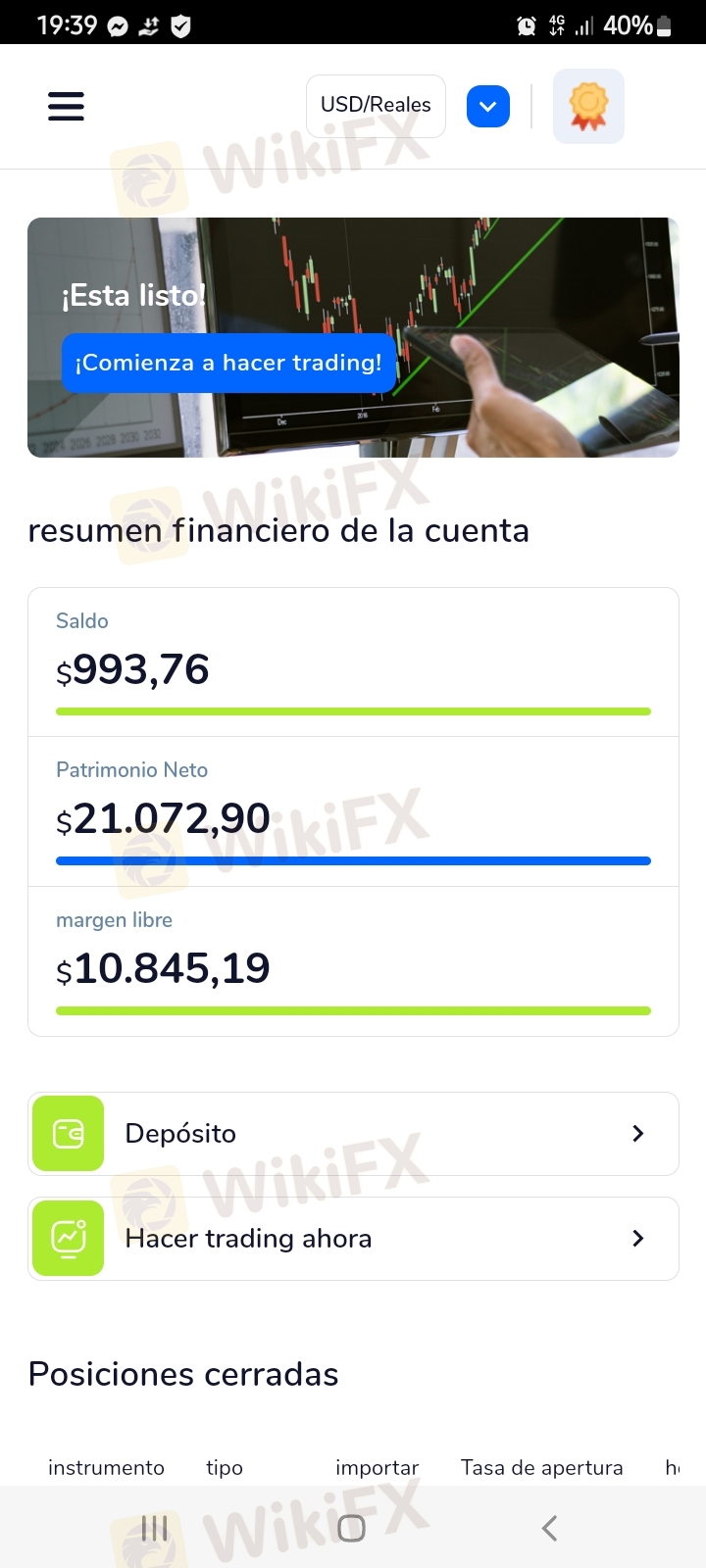Tap the USD/Reales currency button

376,106
